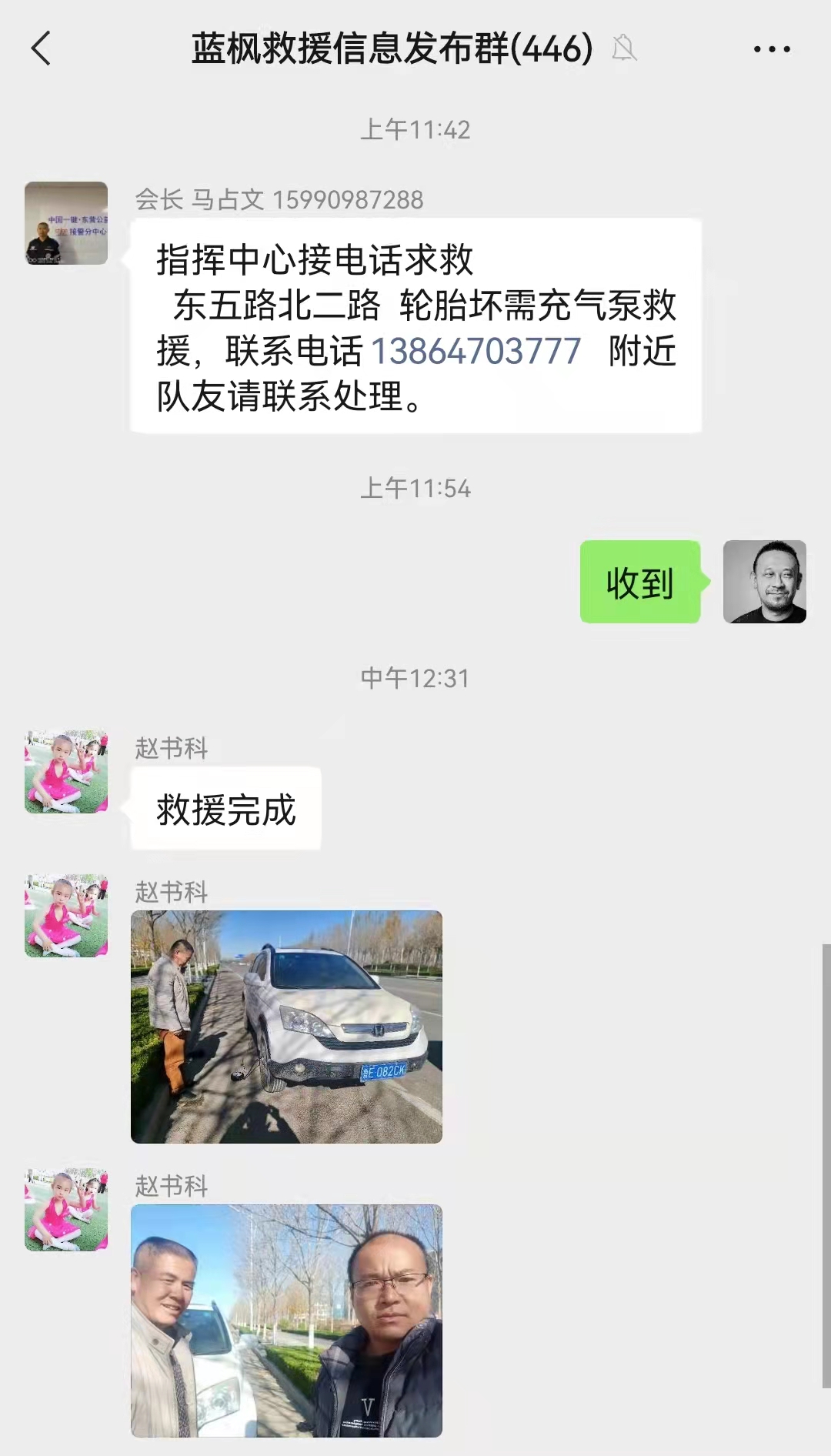The image size is (831, 1456).
Task: Open 马占文's profile avatar
Action: click(x=66, y=223)
